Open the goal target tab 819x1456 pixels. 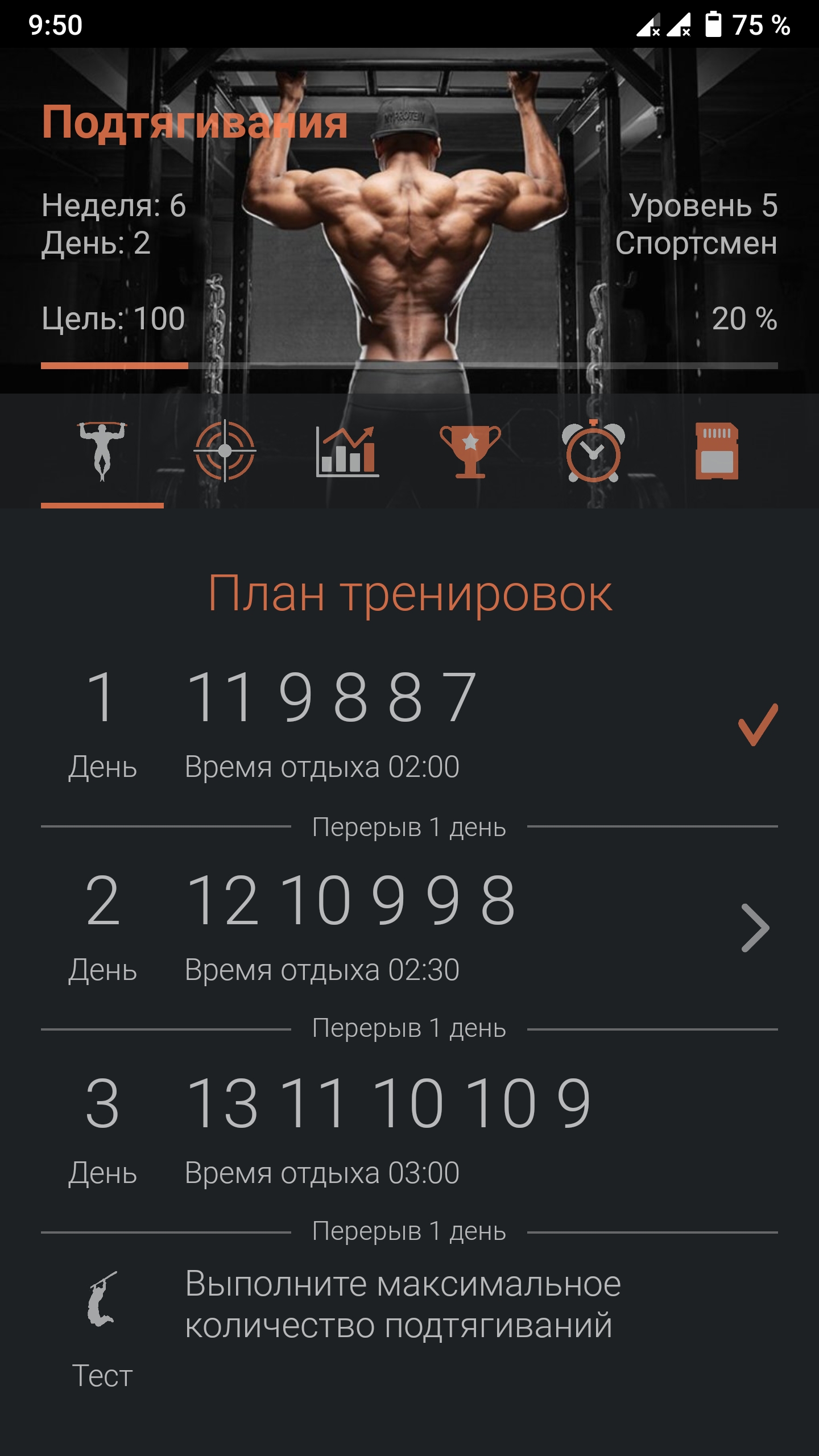point(225,451)
